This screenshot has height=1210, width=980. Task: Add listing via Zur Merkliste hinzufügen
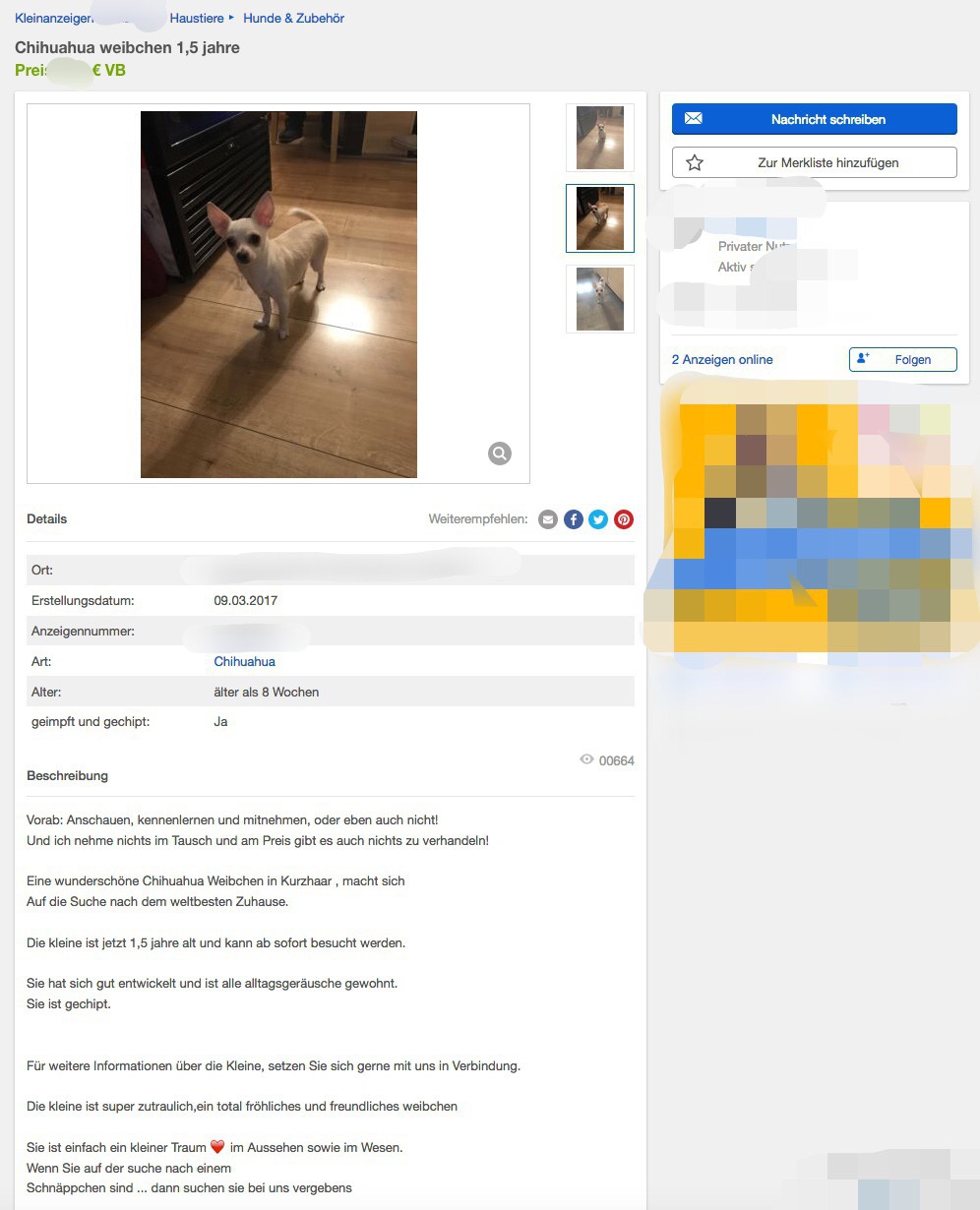tap(814, 162)
